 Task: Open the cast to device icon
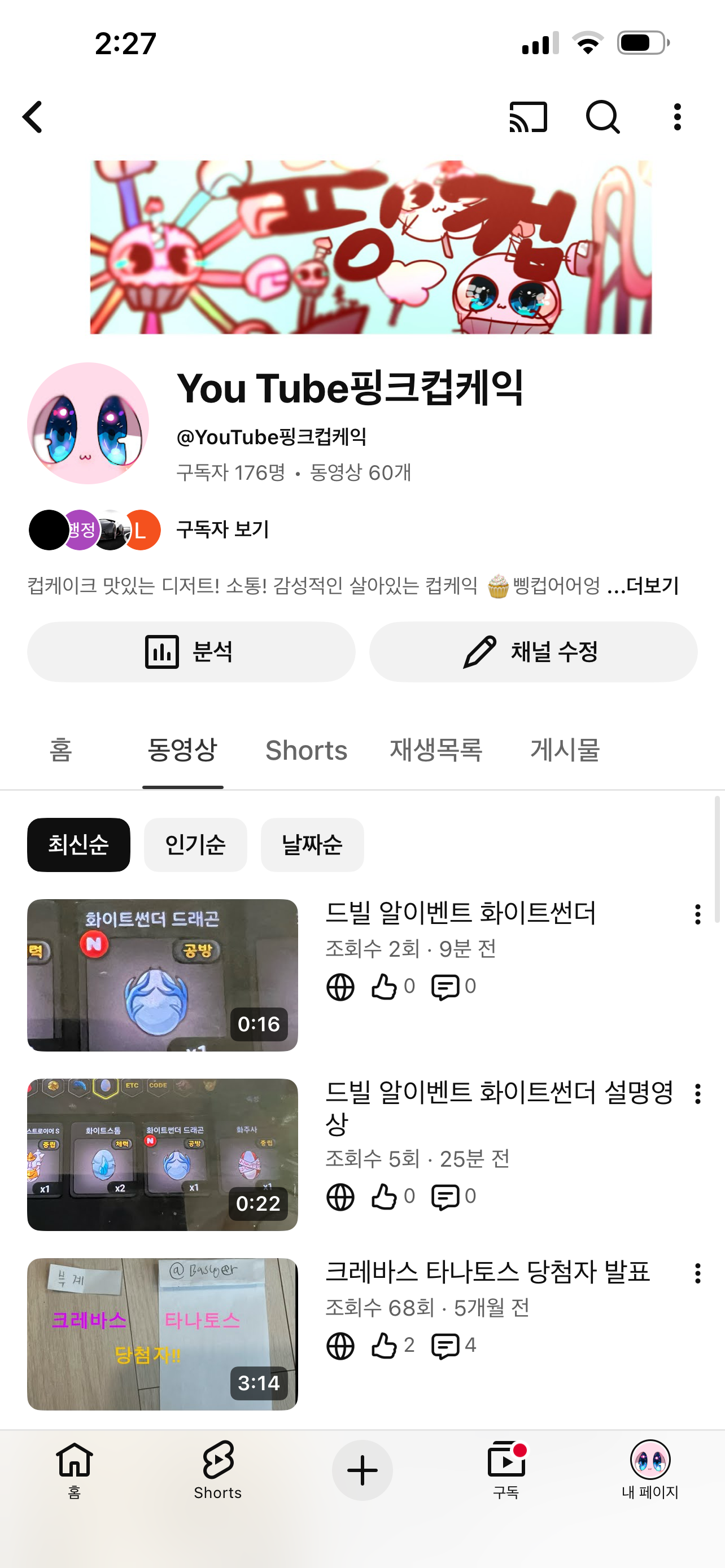[x=528, y=117]
